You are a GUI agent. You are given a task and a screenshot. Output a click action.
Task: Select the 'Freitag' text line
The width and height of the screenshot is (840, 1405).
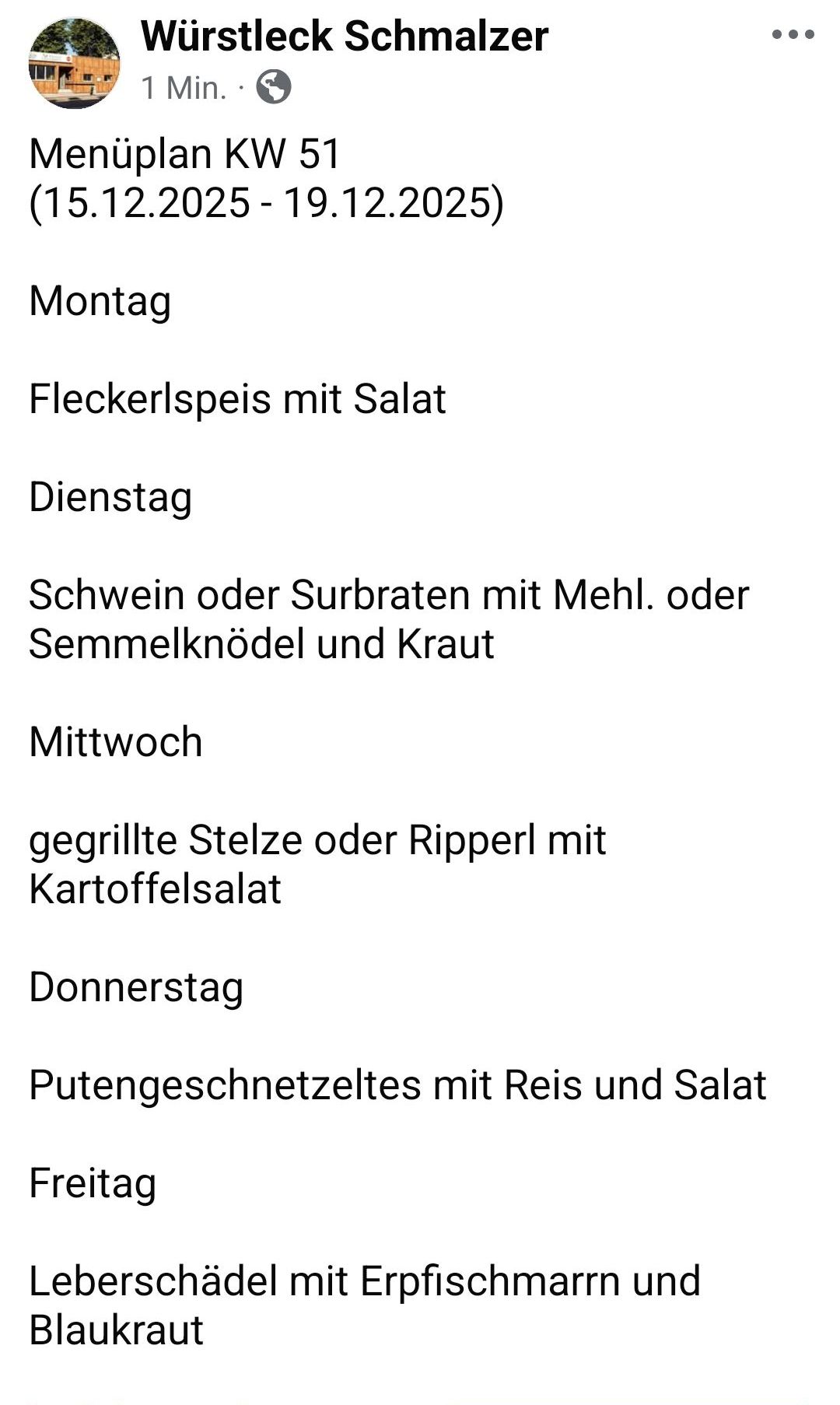tap(93, 1184)
